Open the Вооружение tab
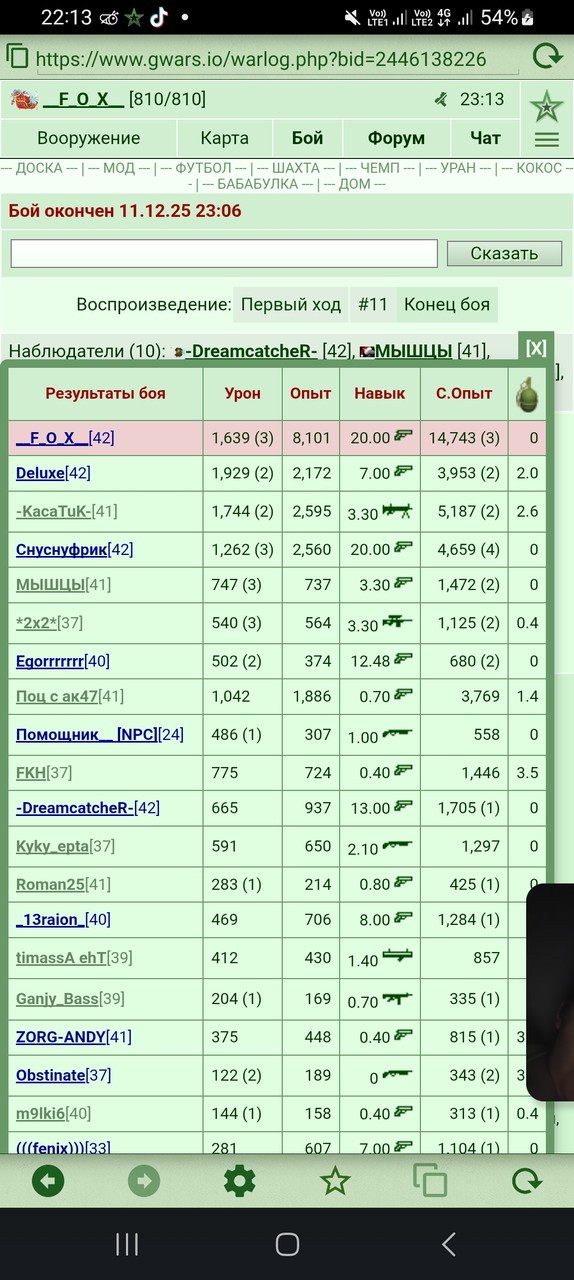This screenshot has height=1280, width=574. pyautogui.click(x=89, y=138)
